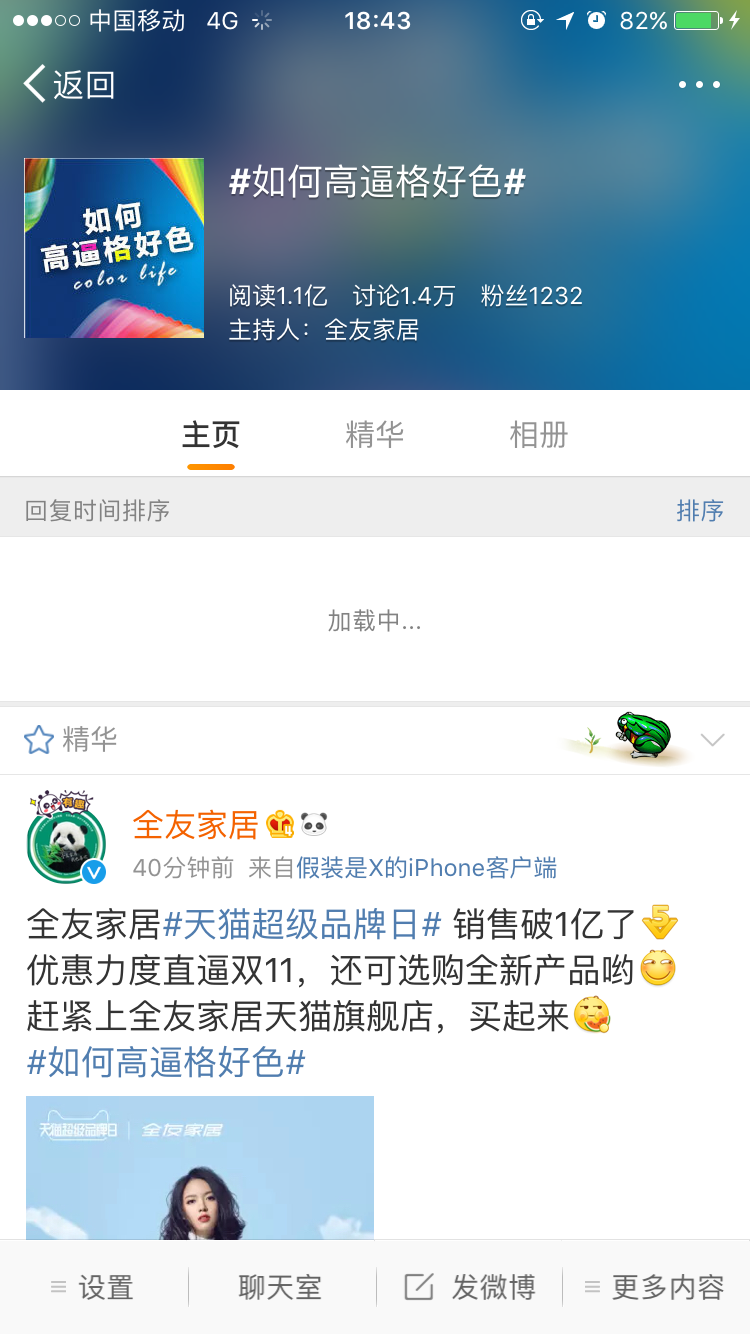Change post order with 排序

tap(699, 511)
